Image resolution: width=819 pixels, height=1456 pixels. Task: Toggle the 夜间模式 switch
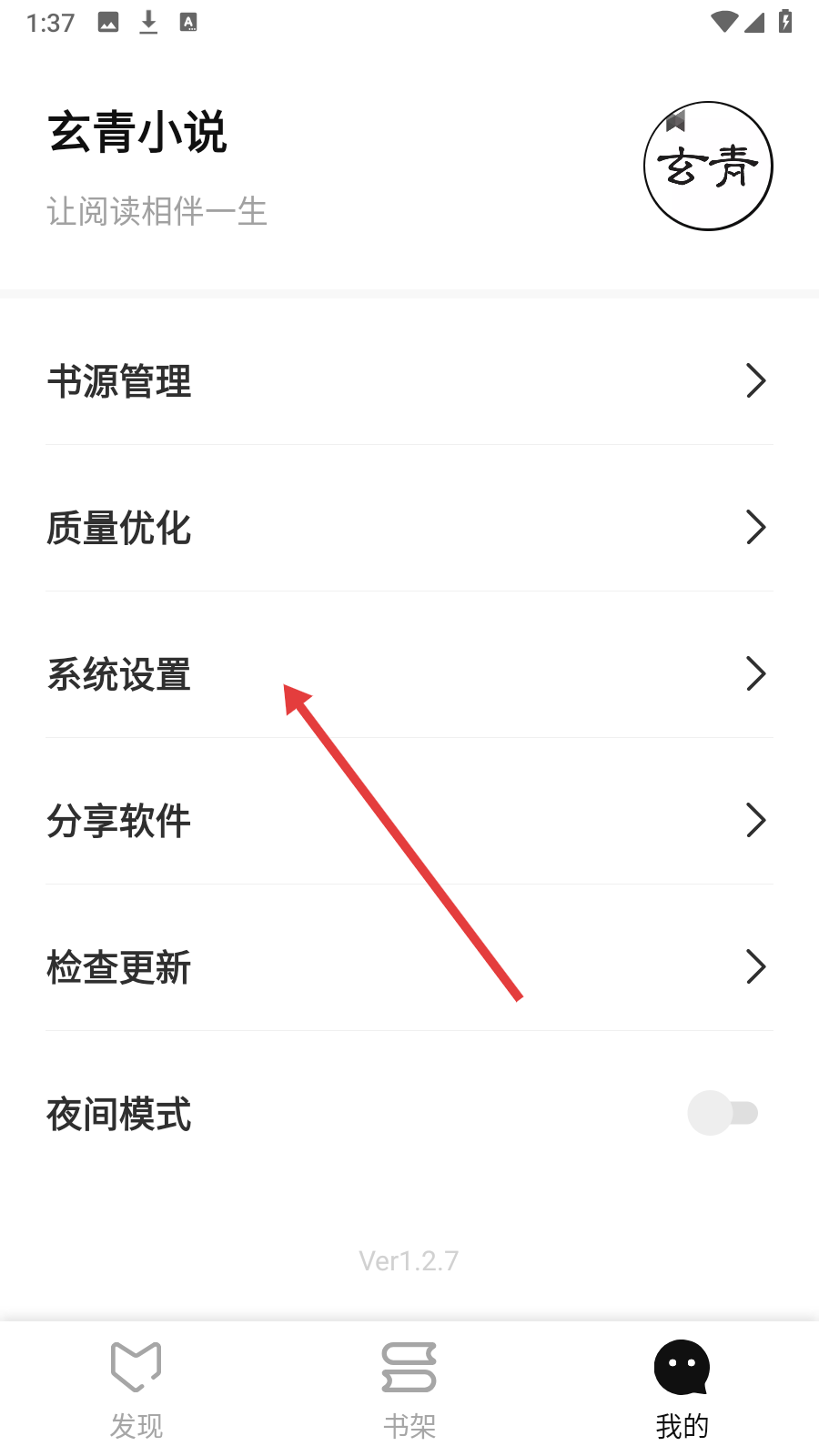[x=723, y=1113]
